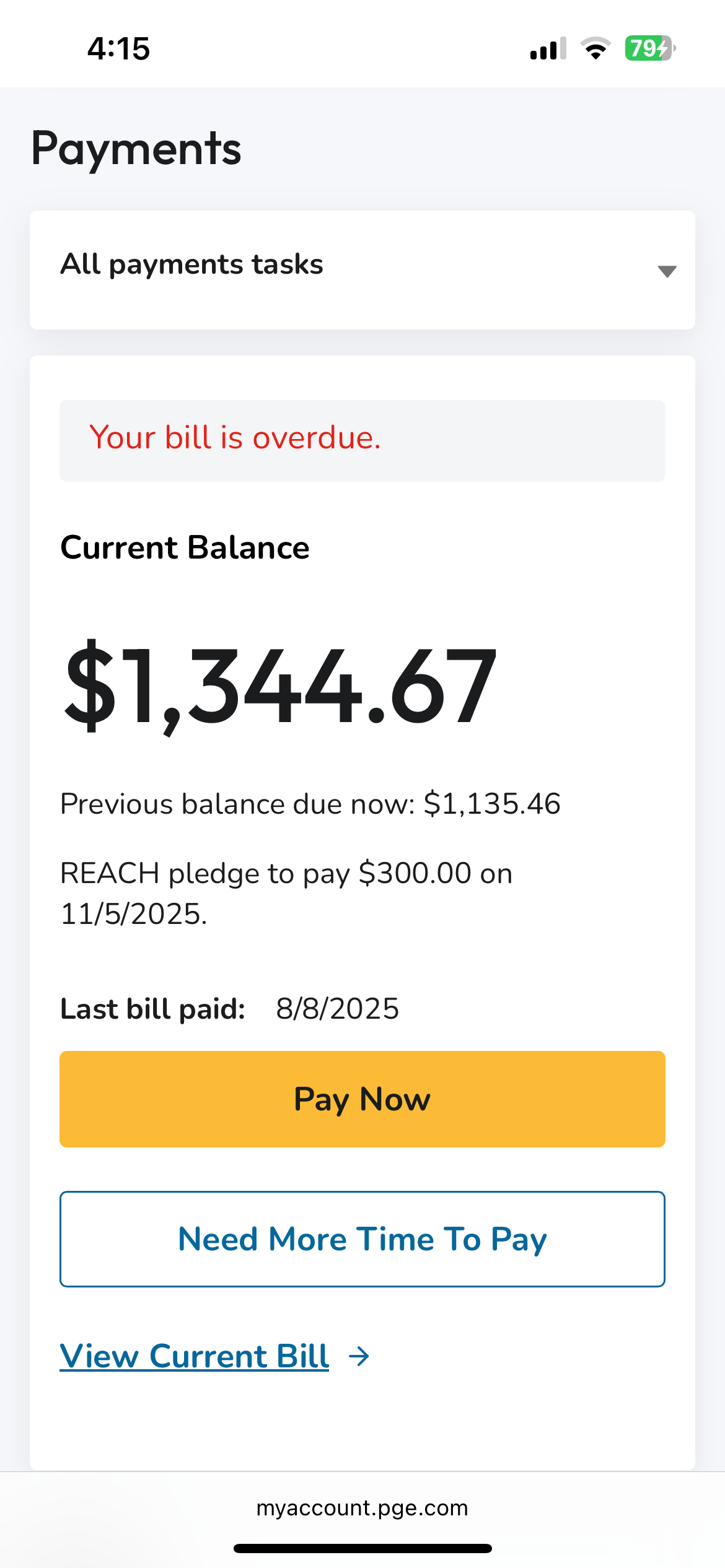The height and width of the screenshot is (1568, 725).
Task: Expand the All payments tasks dropdown
Action: point(362,269)
